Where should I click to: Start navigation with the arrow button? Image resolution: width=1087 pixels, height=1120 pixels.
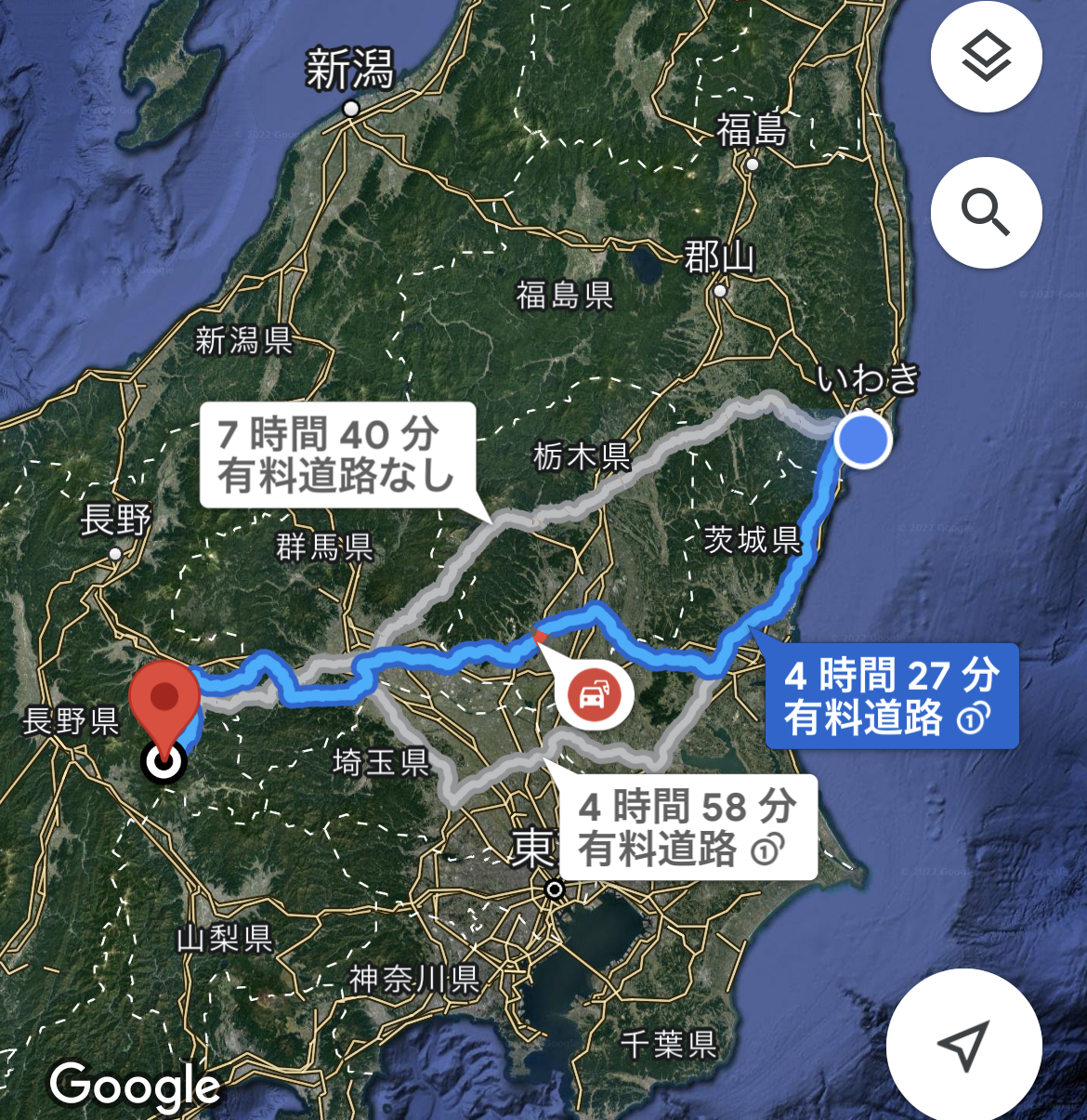(963, 1044)
